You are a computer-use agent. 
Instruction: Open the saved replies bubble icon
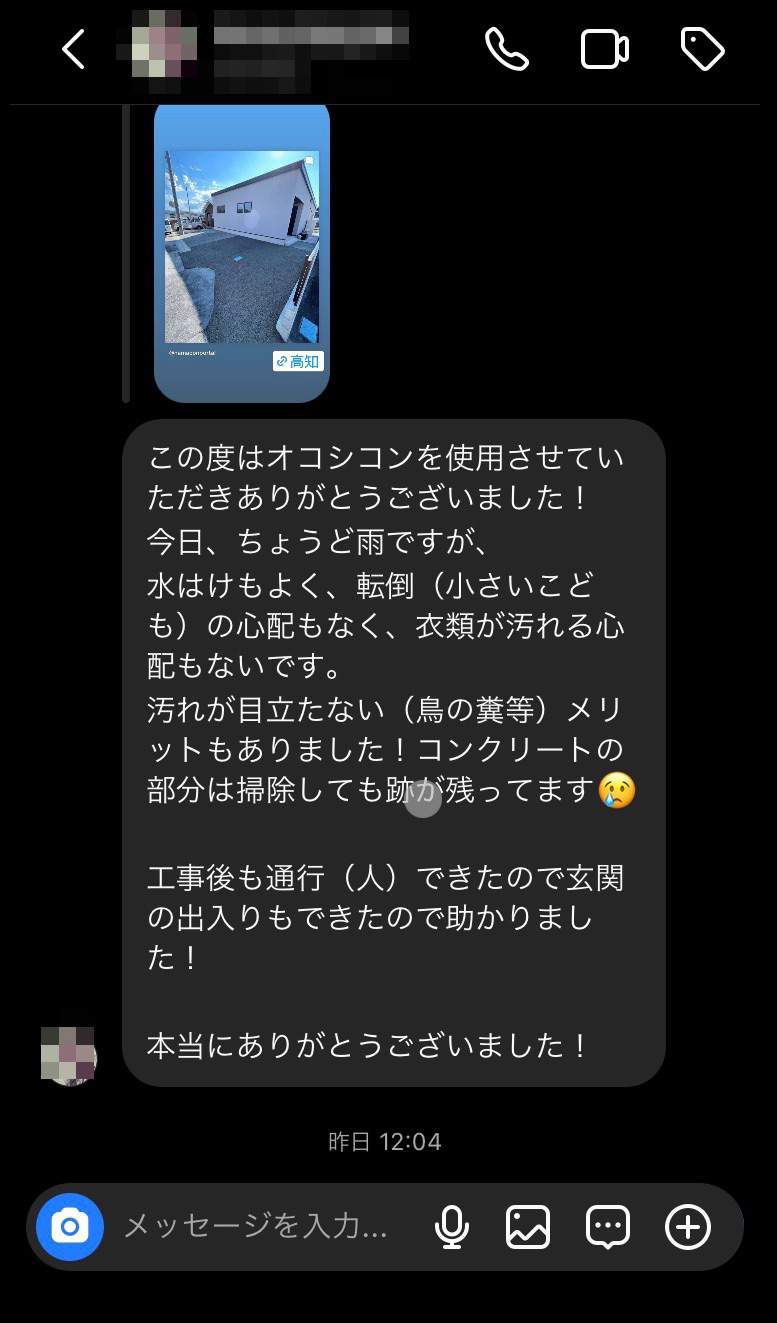coord(608,1227)
